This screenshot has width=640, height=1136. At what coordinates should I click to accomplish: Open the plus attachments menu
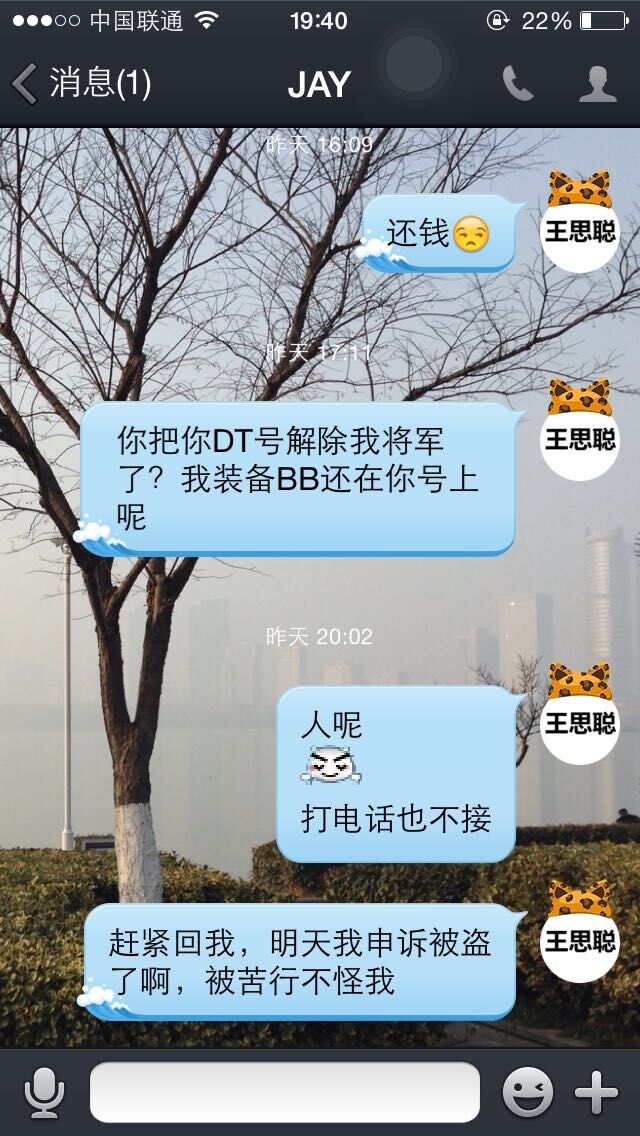597,1092
